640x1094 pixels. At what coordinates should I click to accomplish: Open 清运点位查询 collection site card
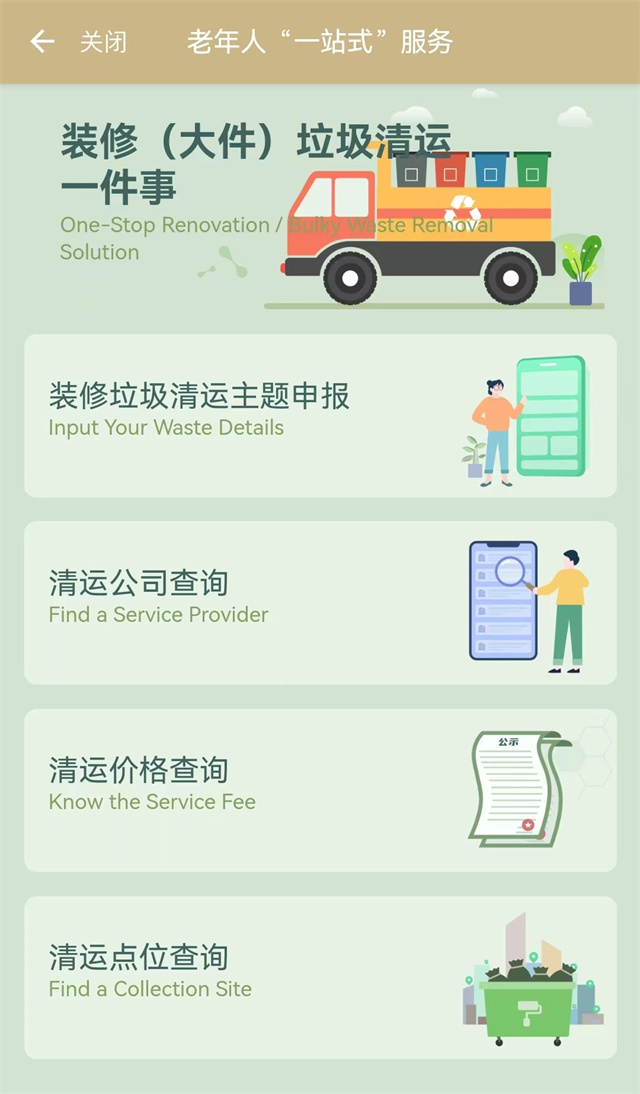(320, 976)
